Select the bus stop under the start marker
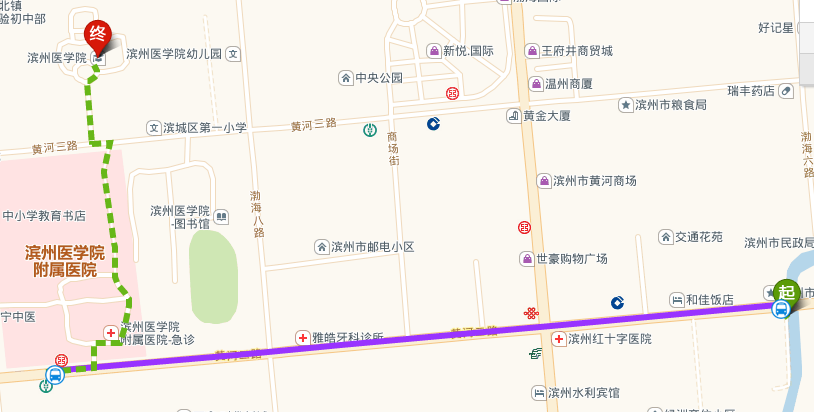Viewport: 814px width, 412px height. click(x=781, y=310)
